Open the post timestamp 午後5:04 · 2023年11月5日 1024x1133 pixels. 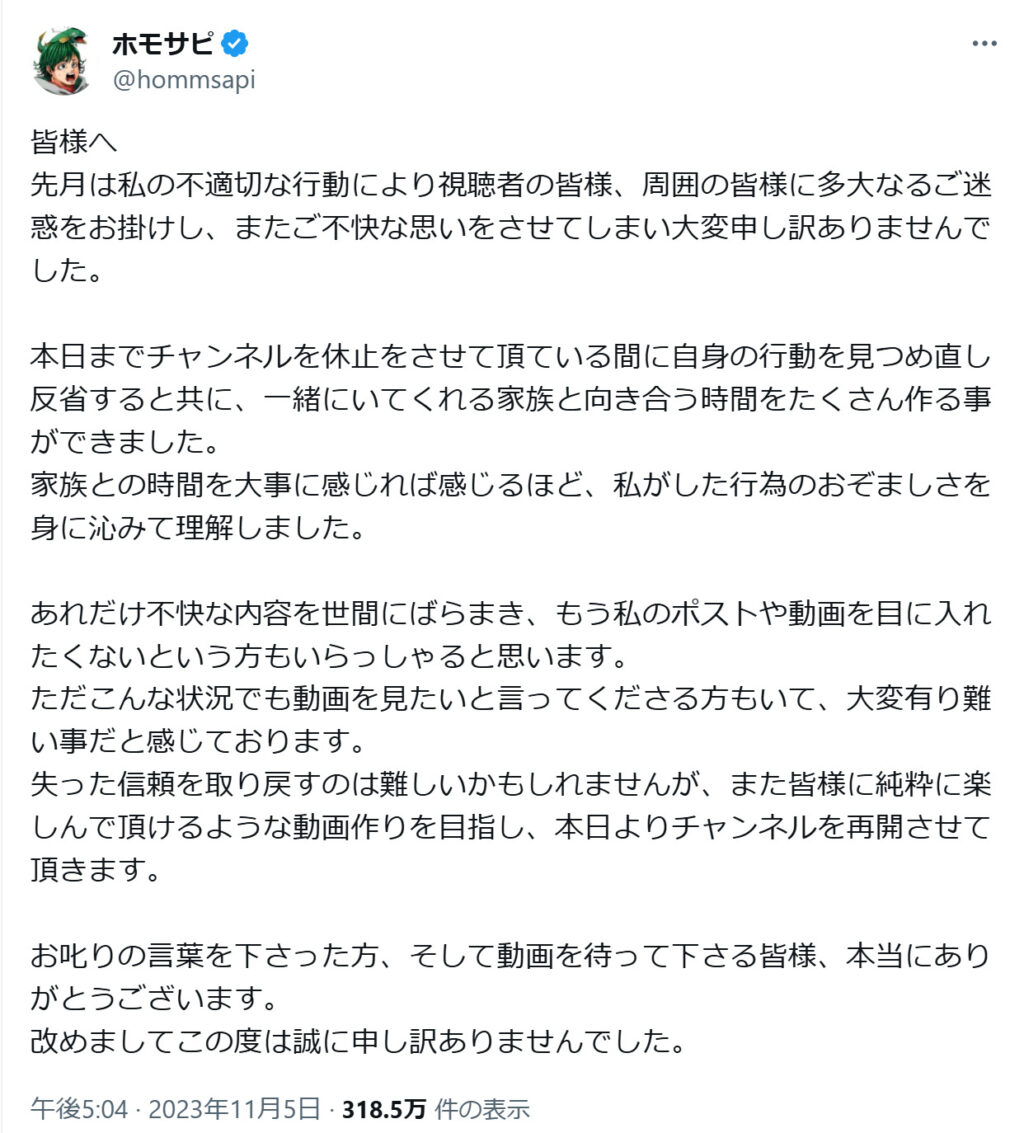(x=176, y=1108)
